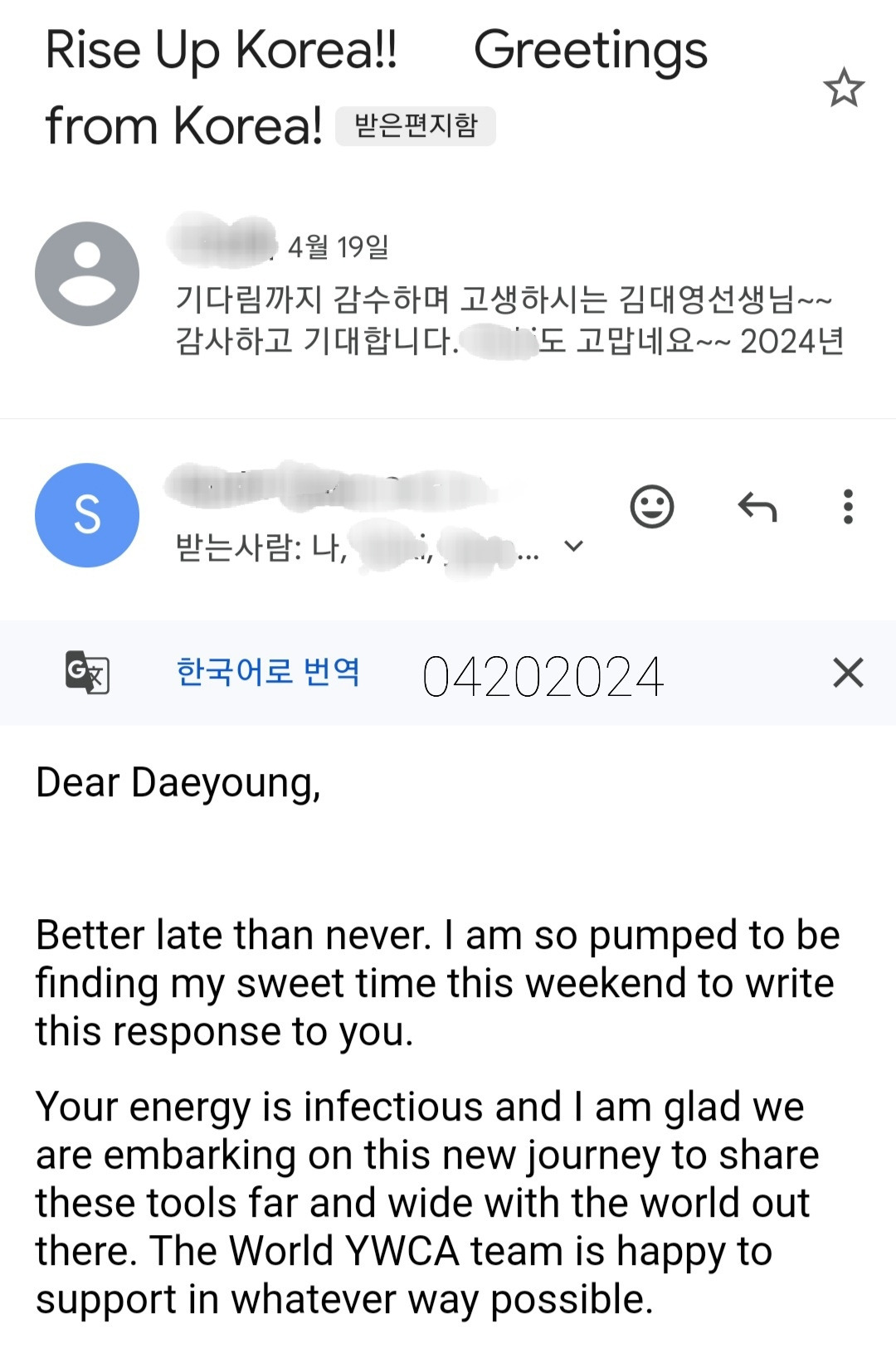The width and height of the screenshot is (896, 1367).
Task: Click 한국어로 번역 to translate the email
Action: (269, 674)
